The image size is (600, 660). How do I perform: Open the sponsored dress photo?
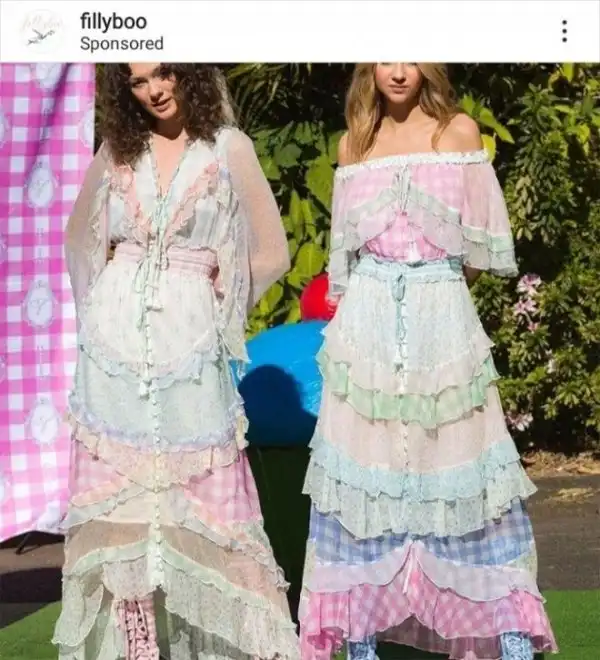coord(300,360)
